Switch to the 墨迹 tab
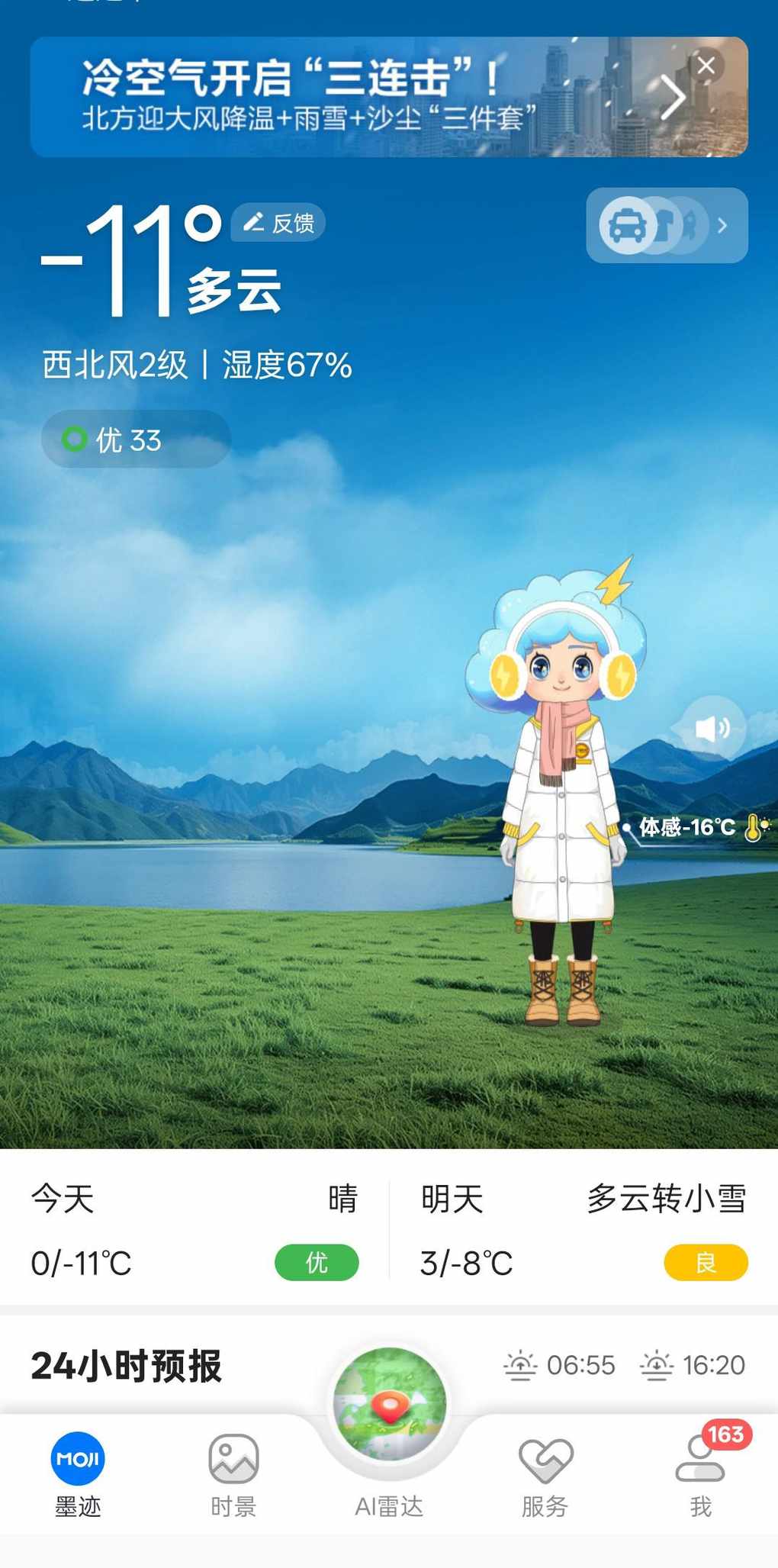 (x=78, y=1474)
